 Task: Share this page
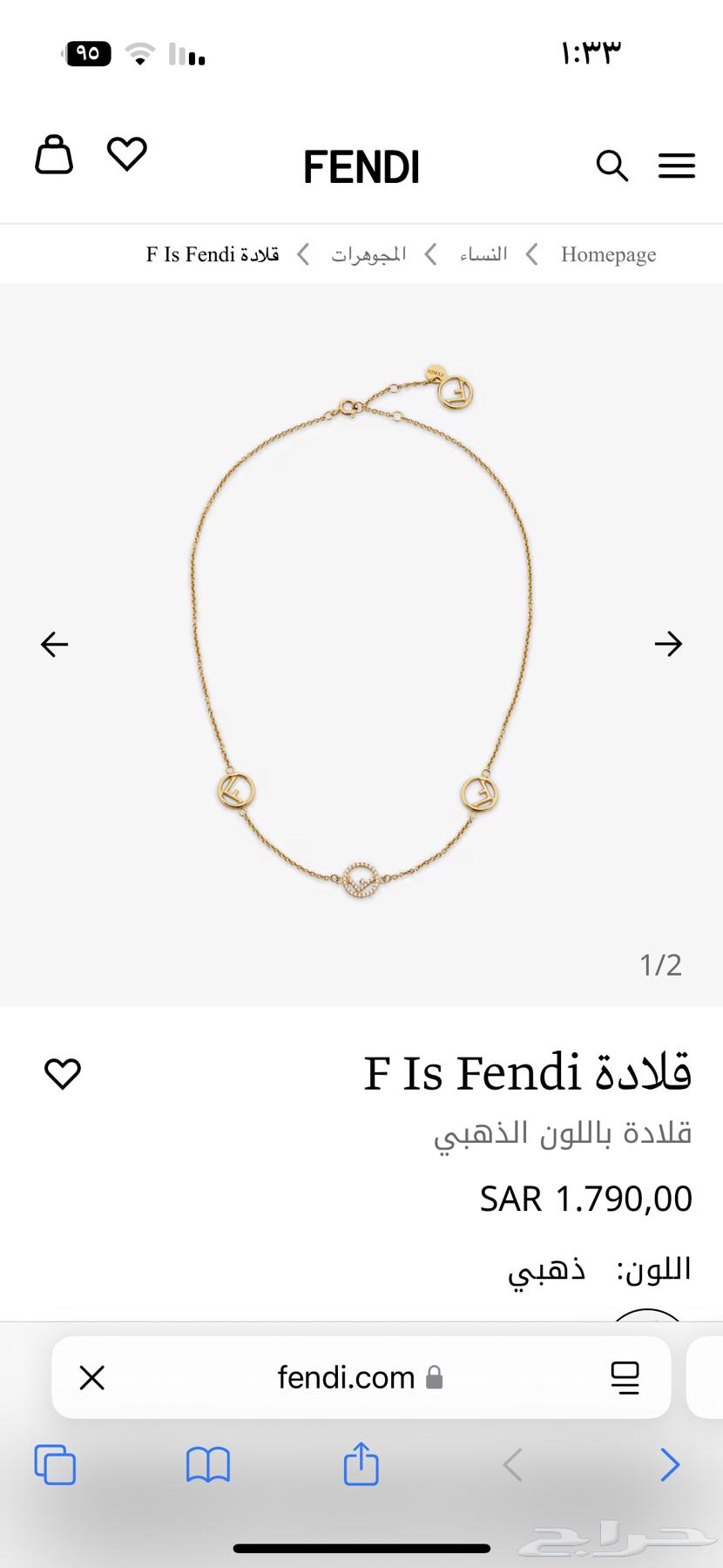pos(361,1463)
